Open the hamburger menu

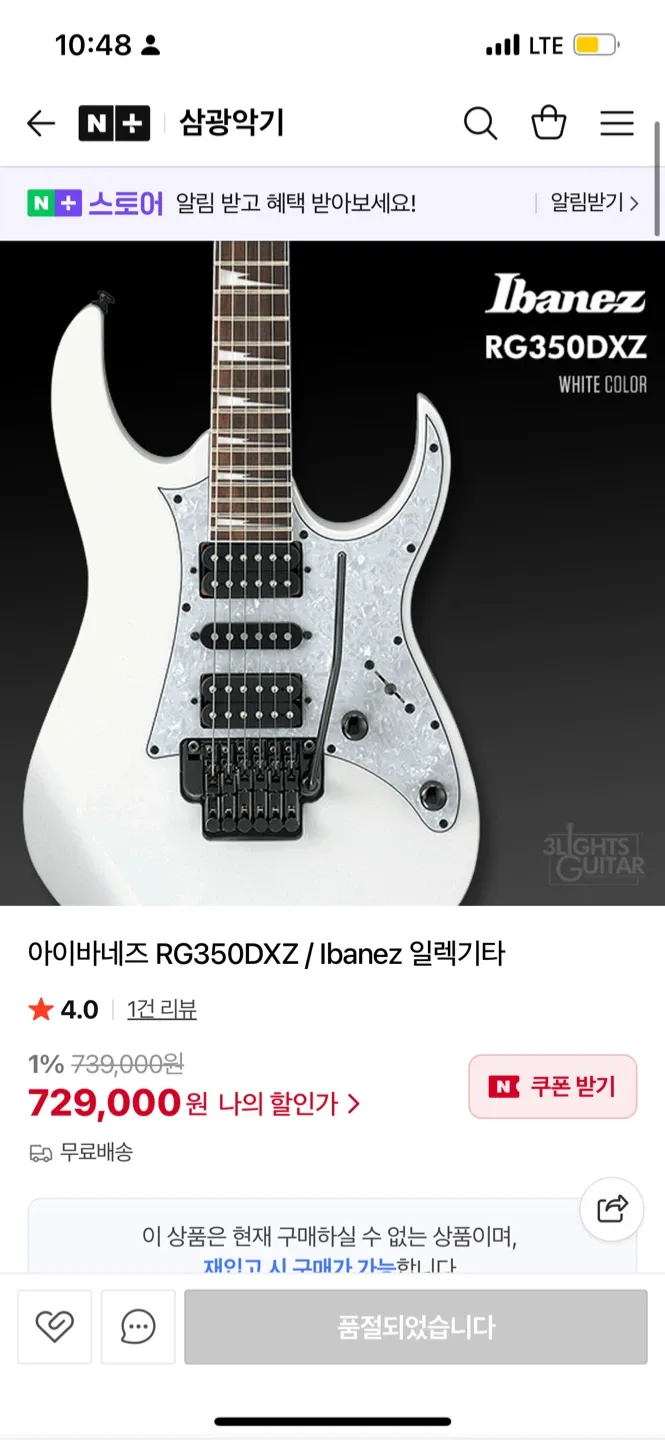[x=617, y=124]
